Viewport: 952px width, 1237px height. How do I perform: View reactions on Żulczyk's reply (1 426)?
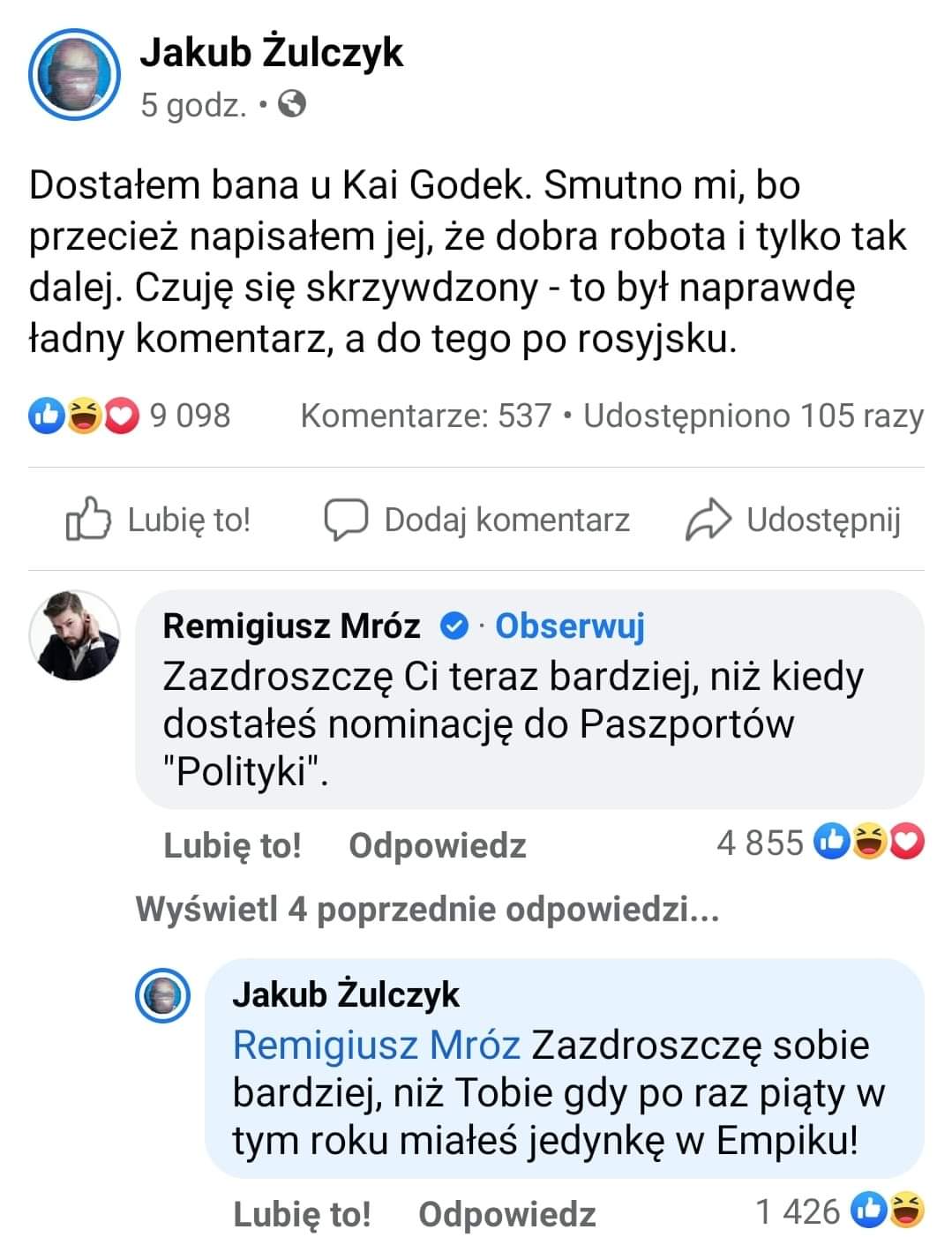[x=838, y=1212]
